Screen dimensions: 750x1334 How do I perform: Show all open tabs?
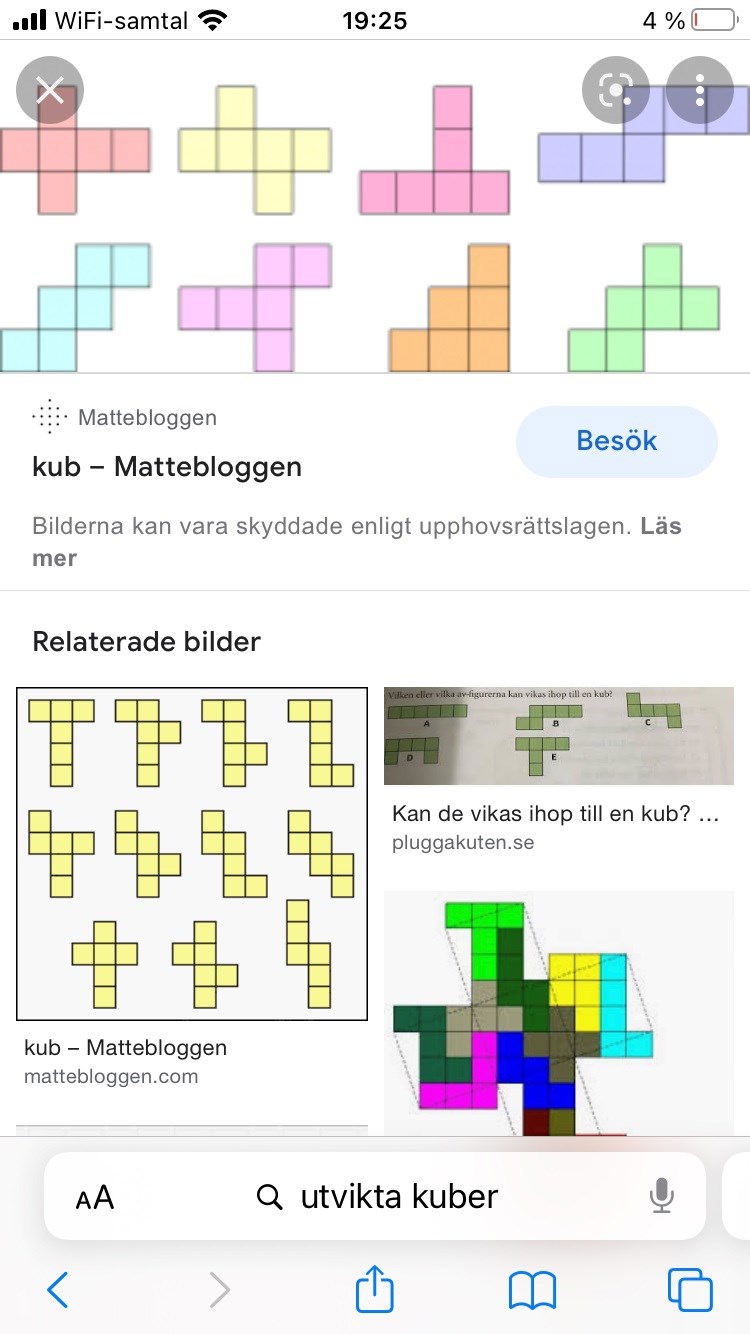(690, 1290)
